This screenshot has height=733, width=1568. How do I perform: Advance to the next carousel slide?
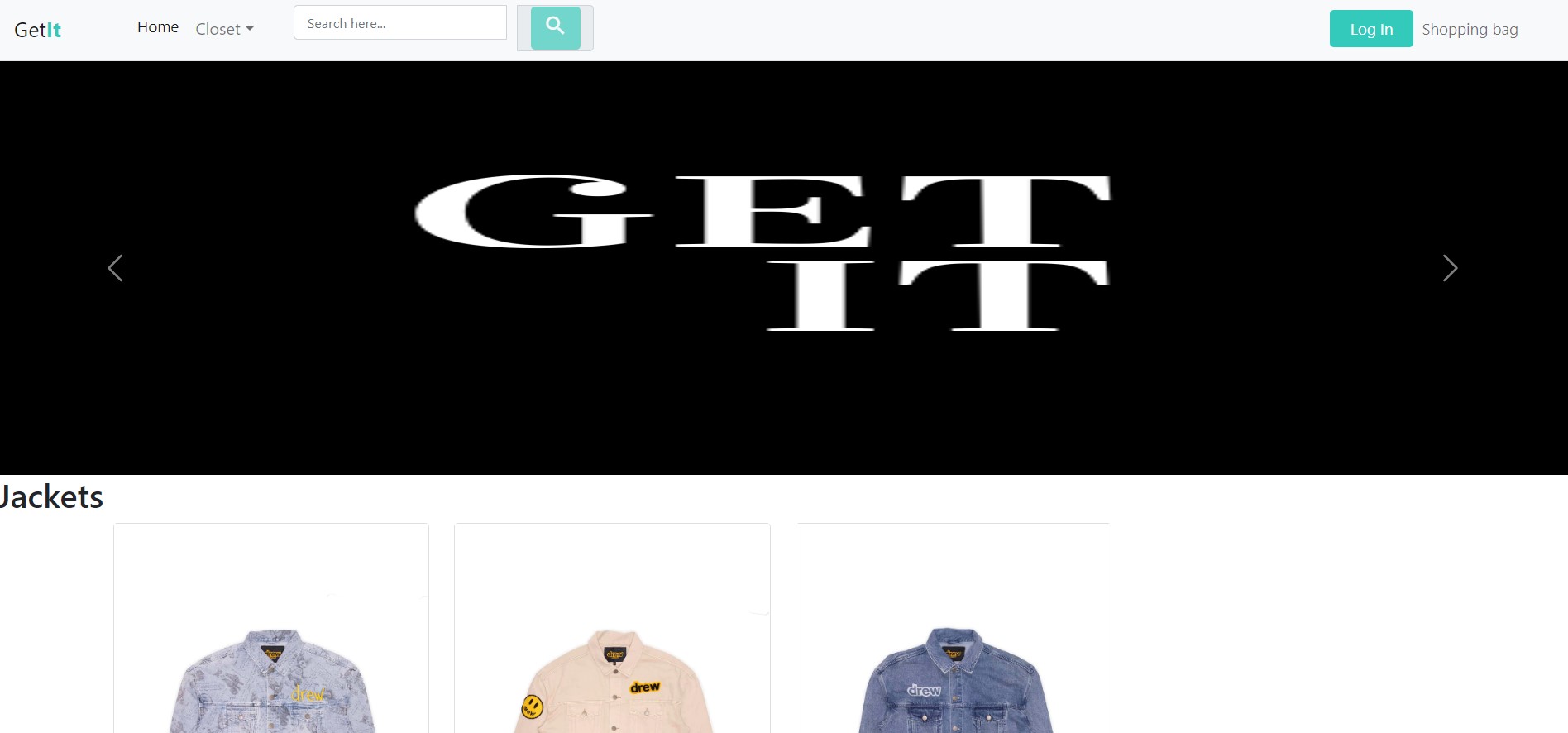click(x=1450, y=268)
